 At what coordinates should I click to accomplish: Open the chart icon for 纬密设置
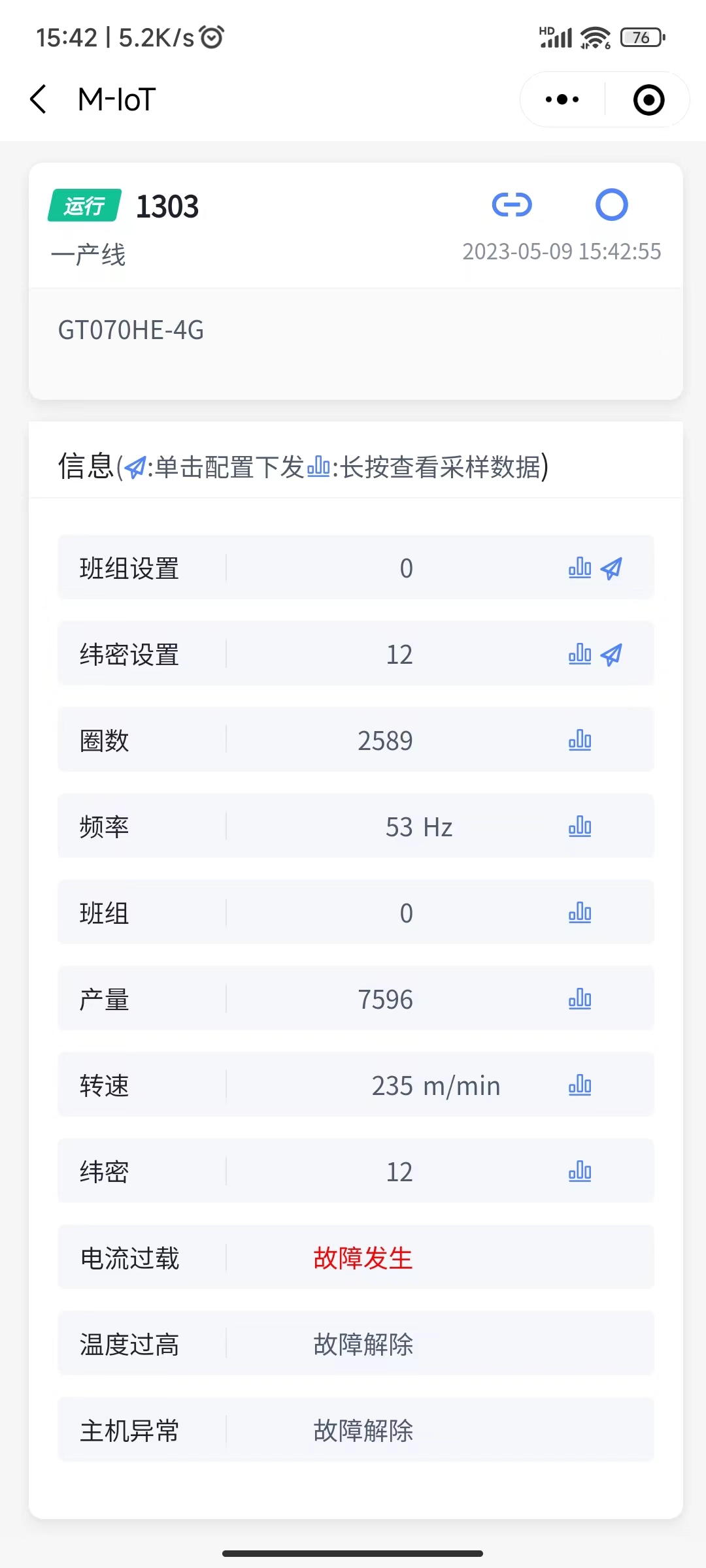coord(580,654)
